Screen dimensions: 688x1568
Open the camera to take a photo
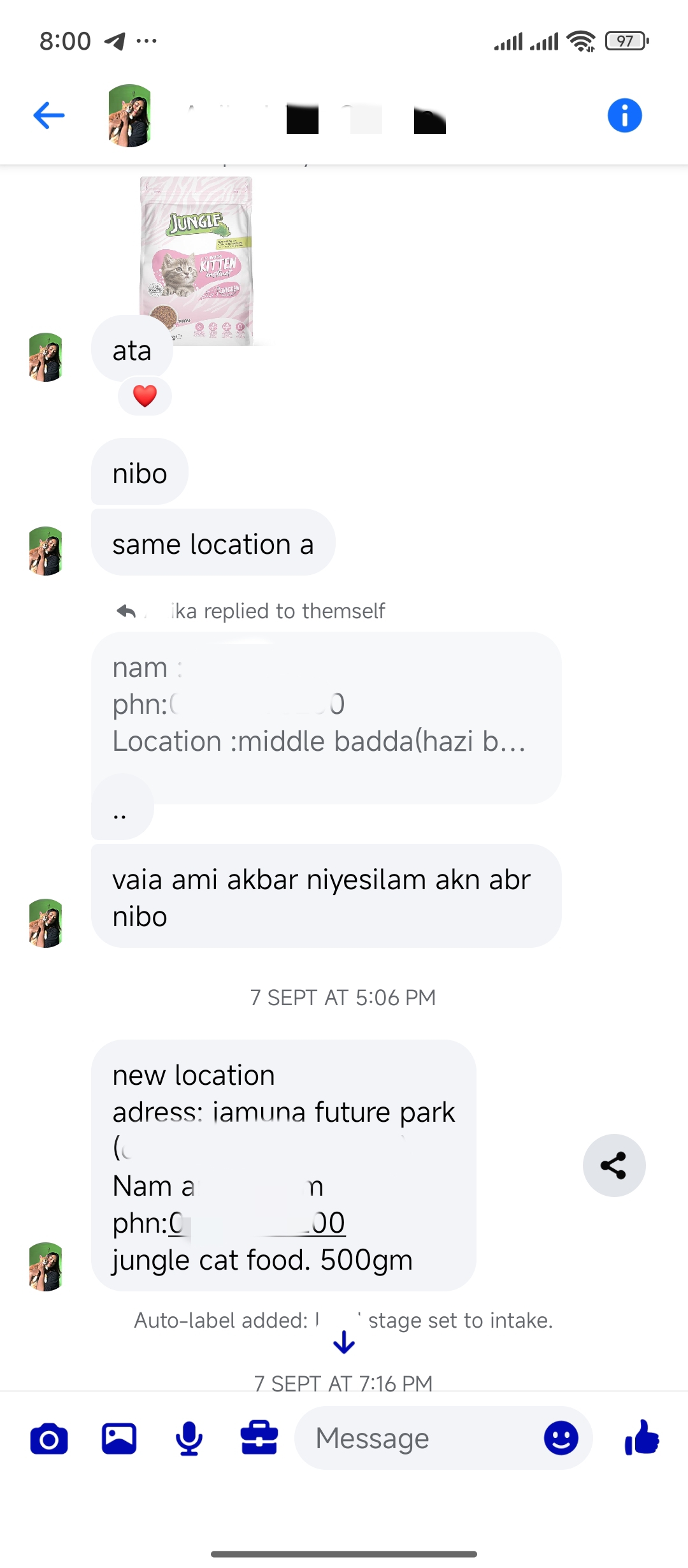(x=49, y=1439)
